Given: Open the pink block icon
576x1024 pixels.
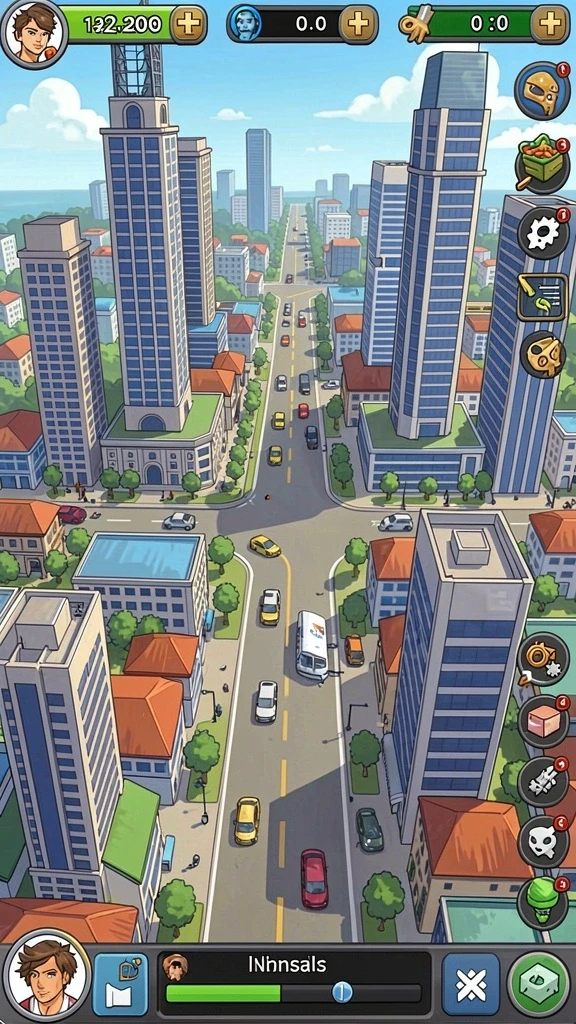Looking at the screenshot, I should 543,721.
